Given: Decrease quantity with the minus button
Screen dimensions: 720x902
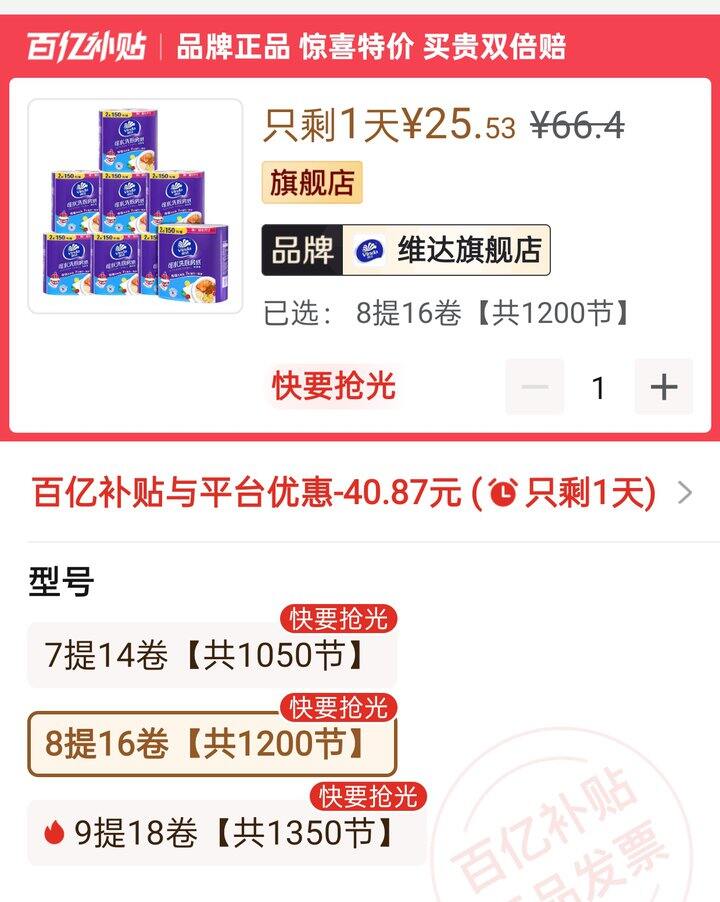Looking at the screenshot, I should [535, 387].
